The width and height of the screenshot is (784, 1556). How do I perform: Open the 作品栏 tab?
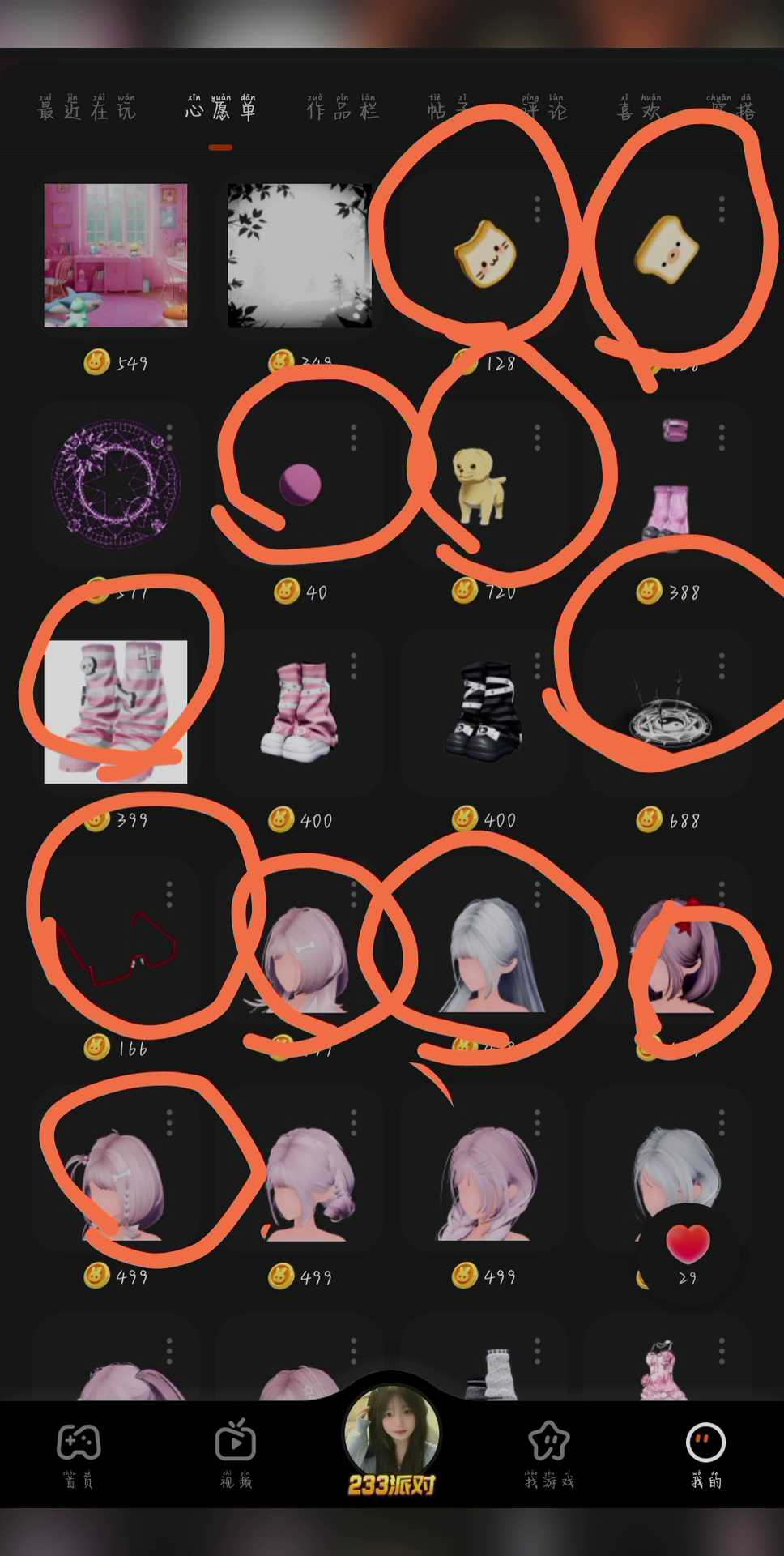click(343, 109)
